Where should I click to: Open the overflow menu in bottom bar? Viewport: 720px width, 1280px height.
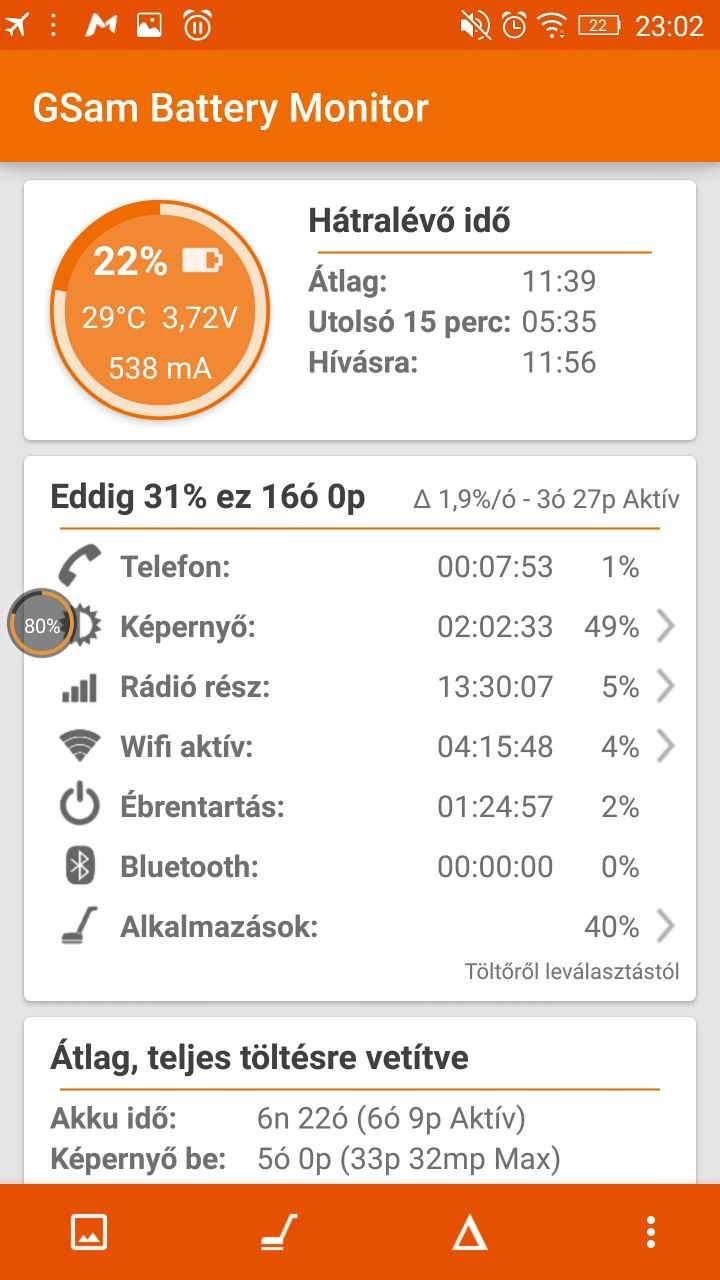[x=651, y=1232]
